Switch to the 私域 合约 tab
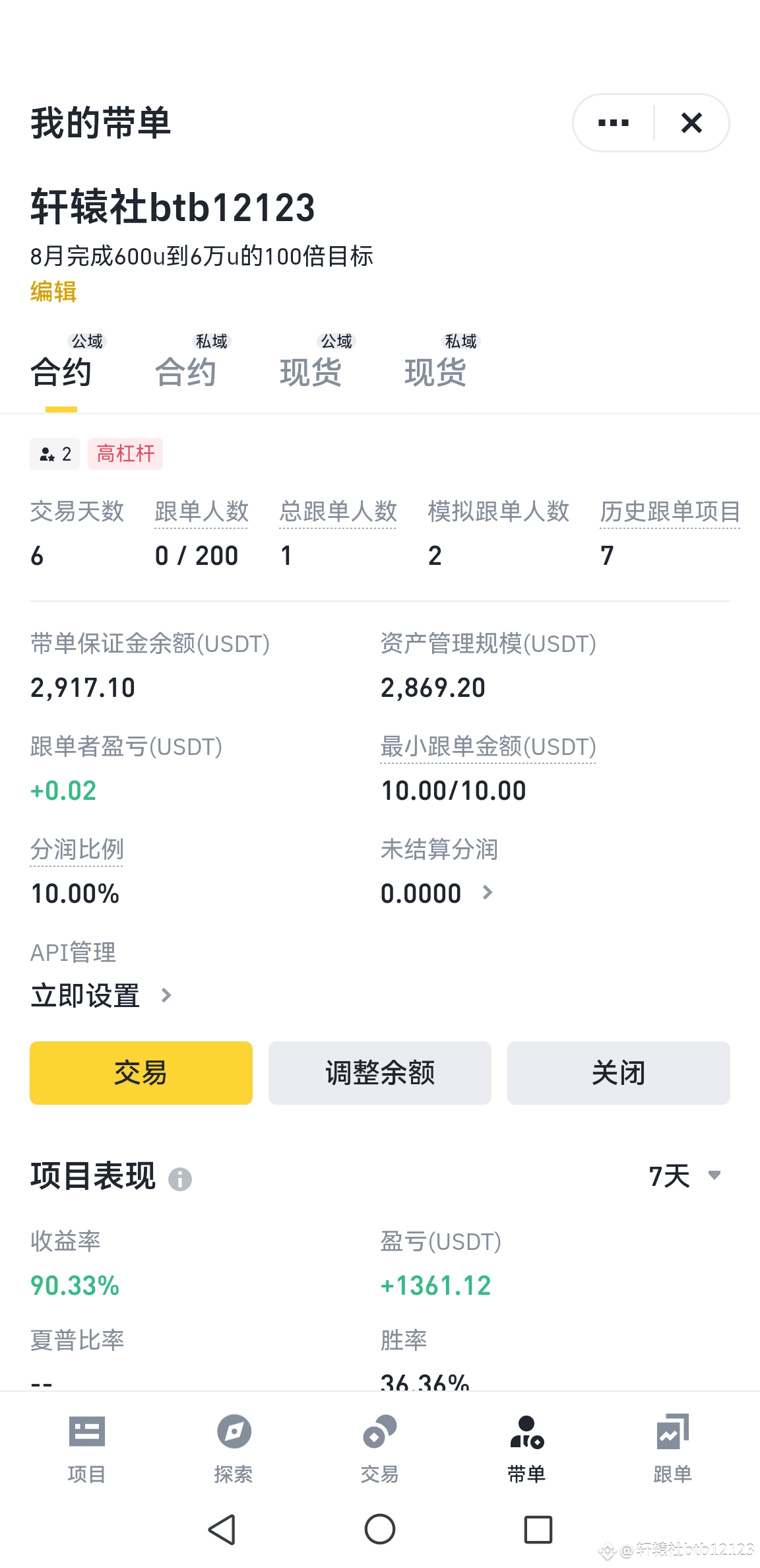Viewport: 760px width, 1568px height. click(186, 362)
